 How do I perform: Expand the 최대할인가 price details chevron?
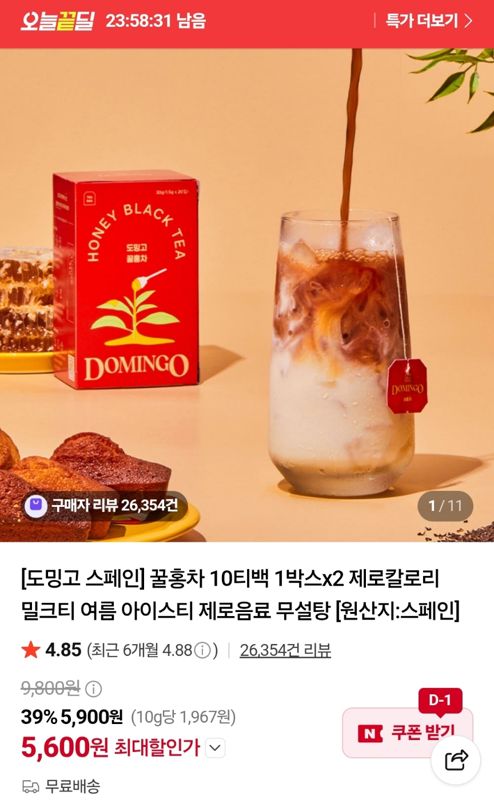pyautogui.click(x=215, y=748)
